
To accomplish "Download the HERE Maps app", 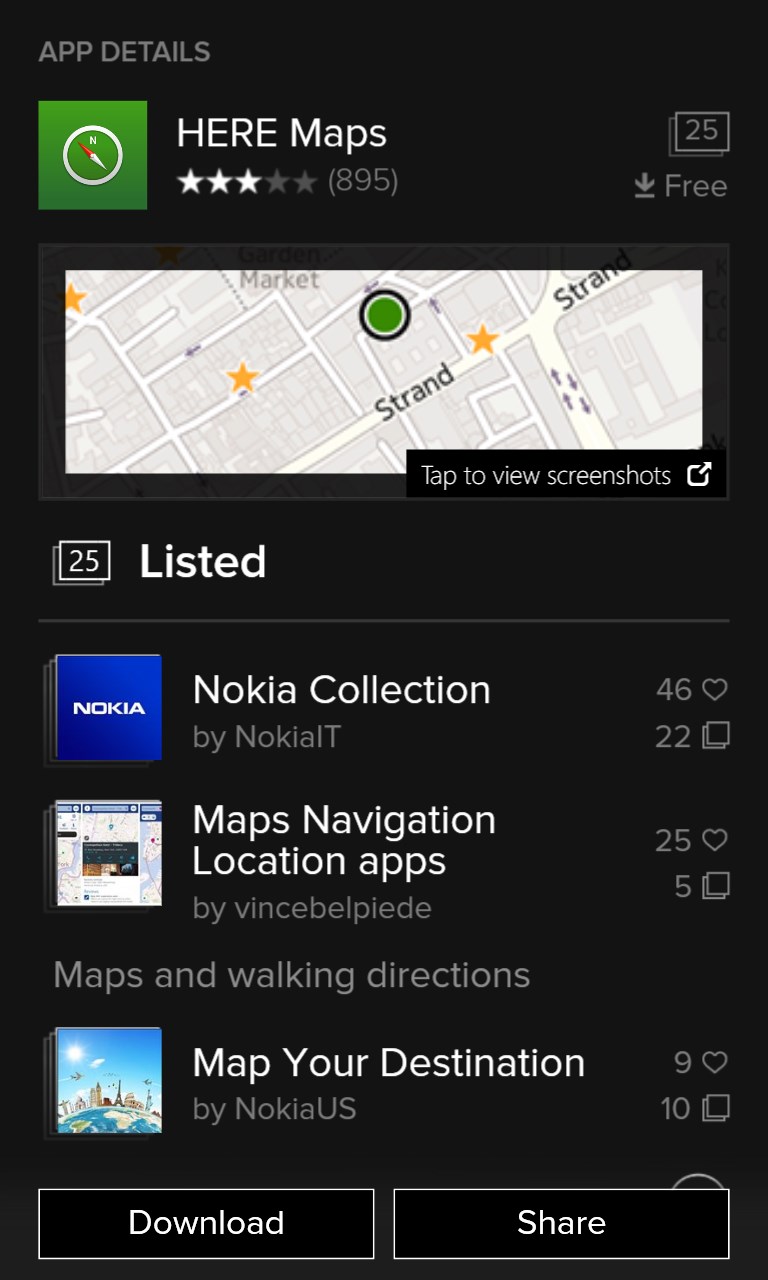I will coord(206,1223).
